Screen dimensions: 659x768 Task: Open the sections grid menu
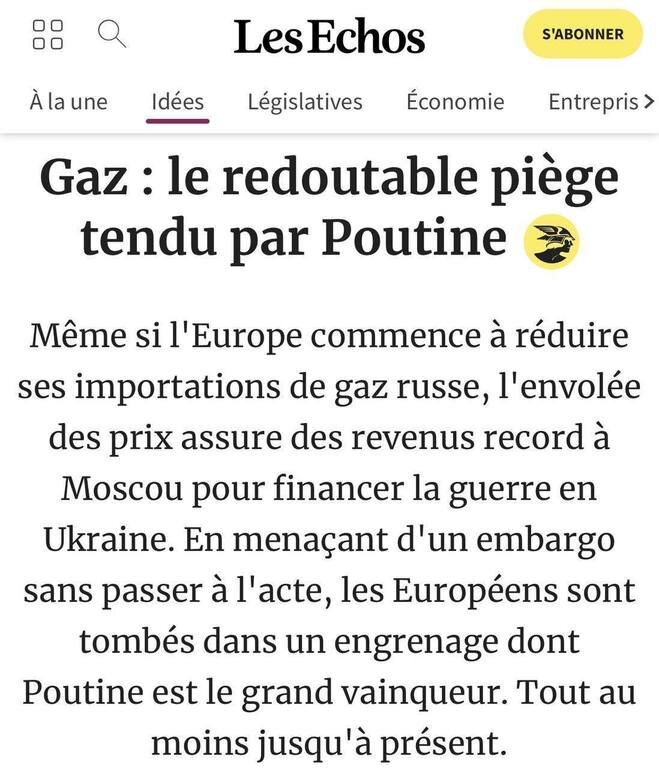pos(48,35)
